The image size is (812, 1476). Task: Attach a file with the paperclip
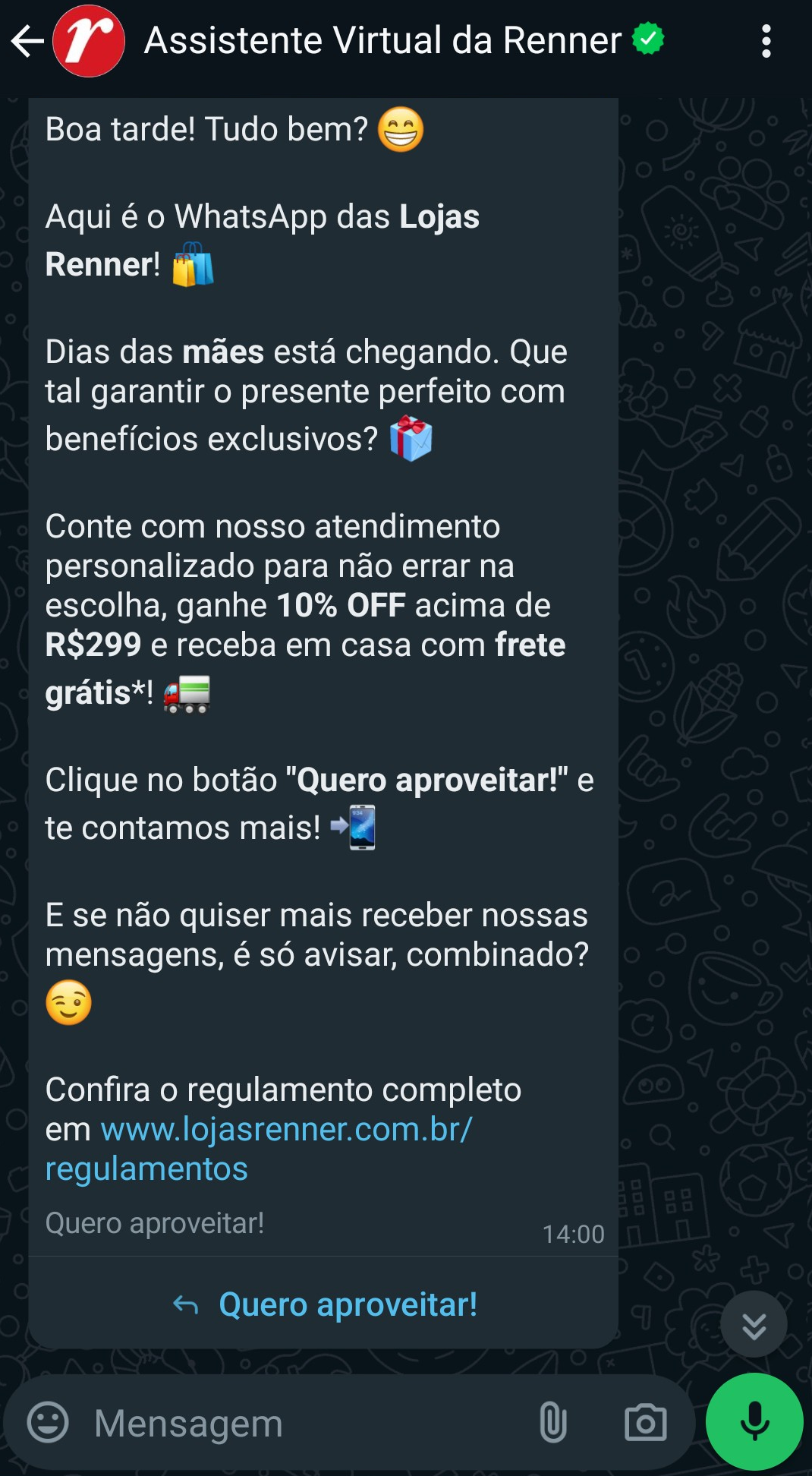[x=552, y=1422]
